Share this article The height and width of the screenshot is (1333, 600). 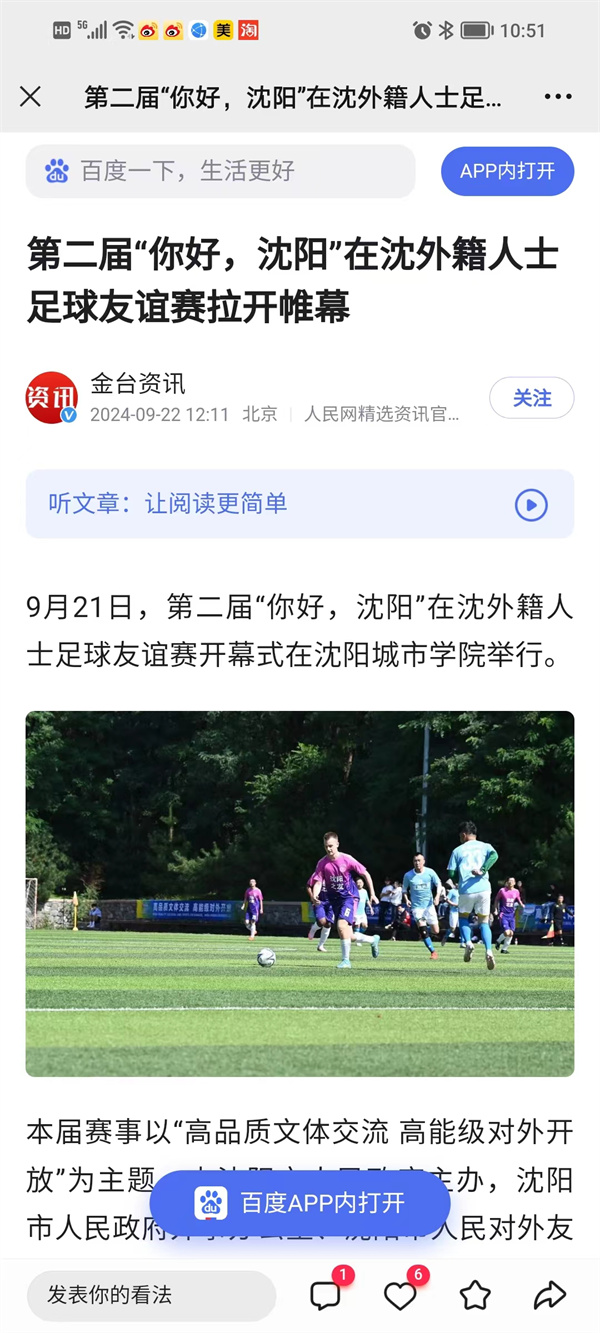549,1296
